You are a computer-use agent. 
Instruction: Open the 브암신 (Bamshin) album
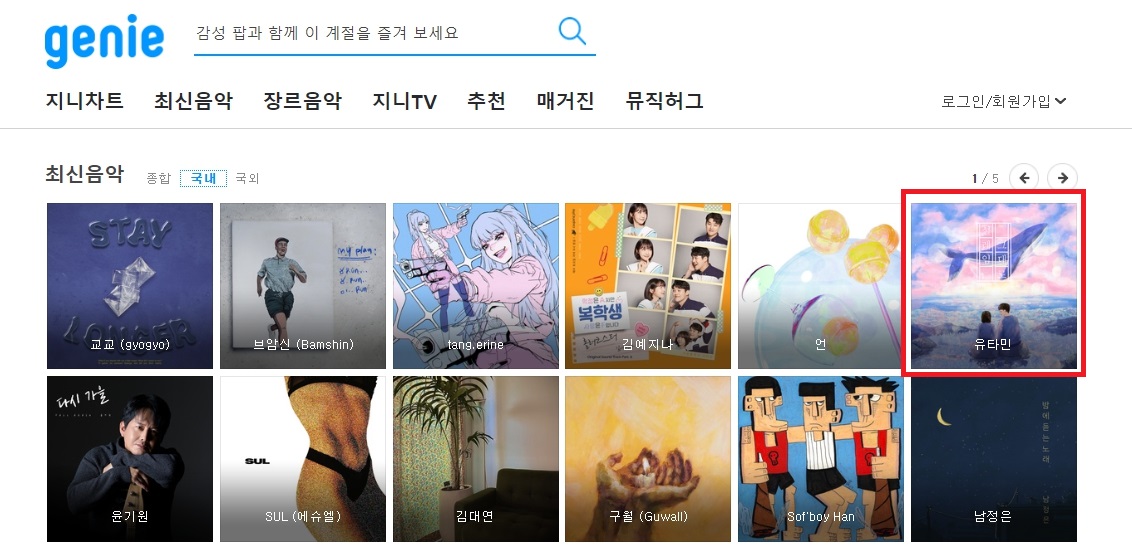303,286
